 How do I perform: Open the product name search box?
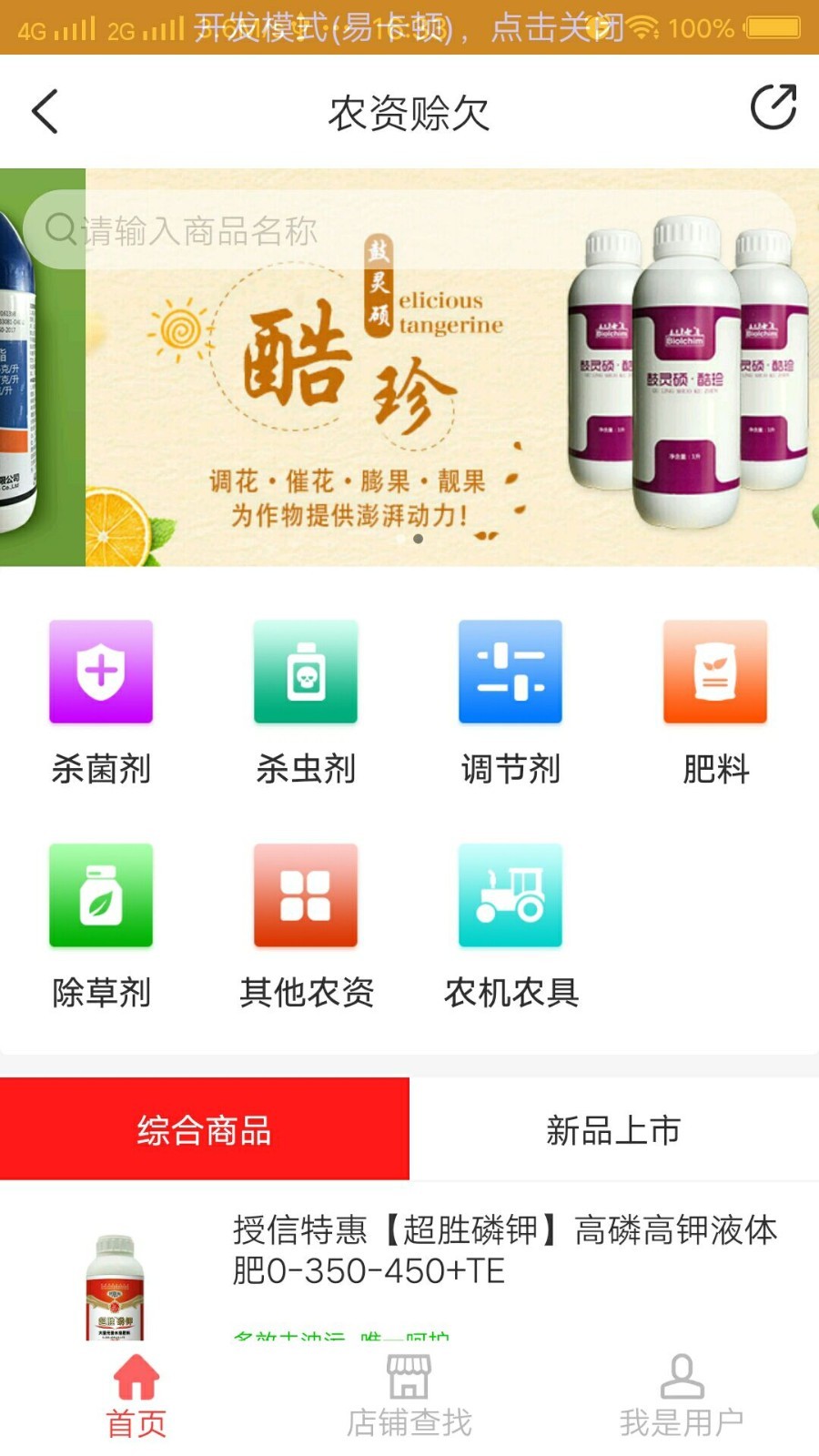[409, 229]
